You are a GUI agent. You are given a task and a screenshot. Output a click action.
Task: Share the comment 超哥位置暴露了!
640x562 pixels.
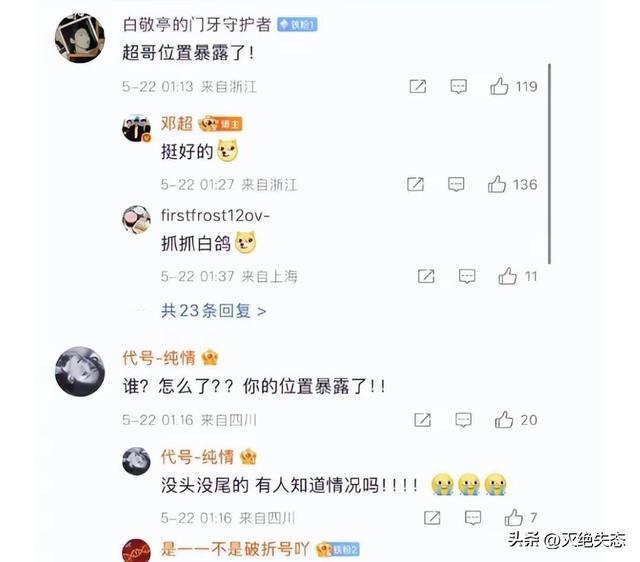418,87
